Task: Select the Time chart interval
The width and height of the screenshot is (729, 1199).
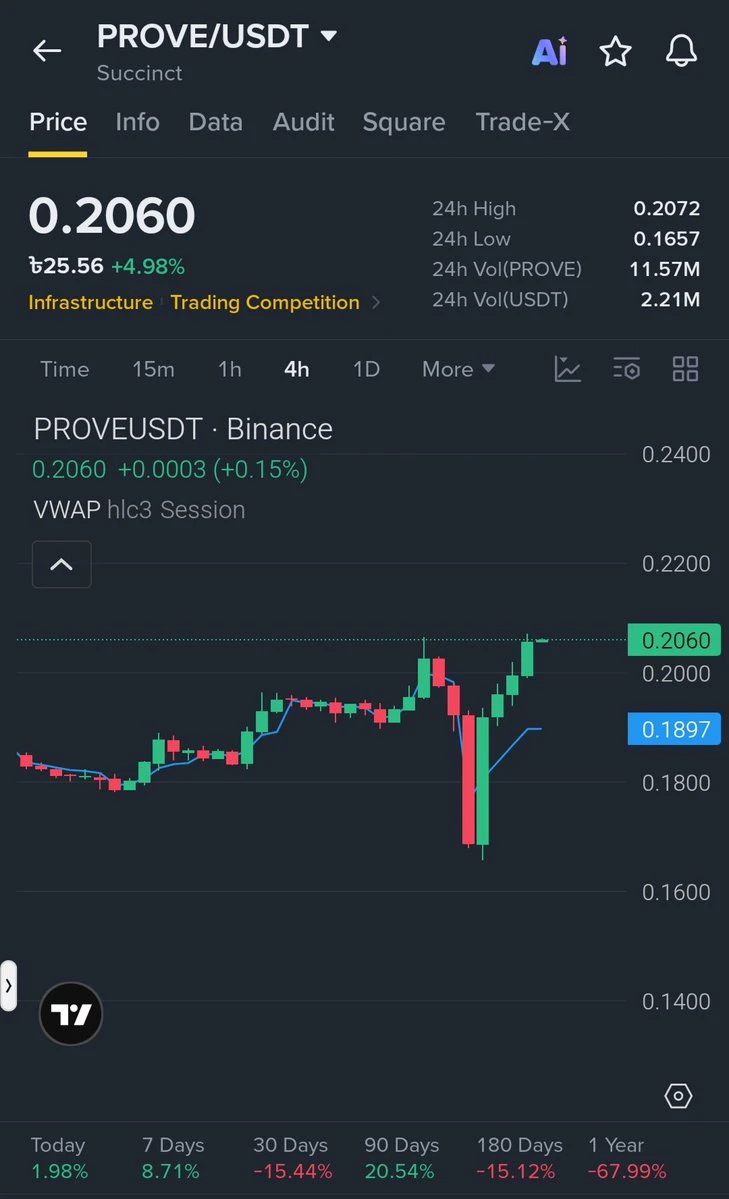Action: 64,369
